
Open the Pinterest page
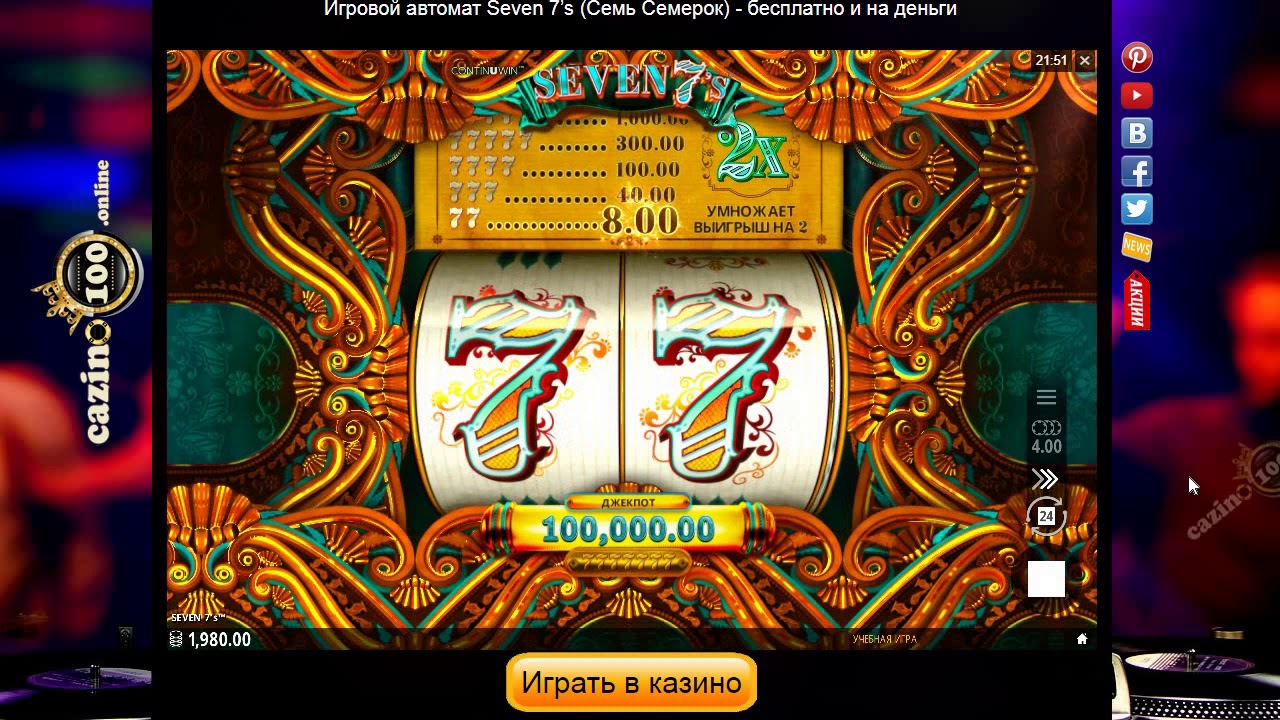pos(1137,58)
